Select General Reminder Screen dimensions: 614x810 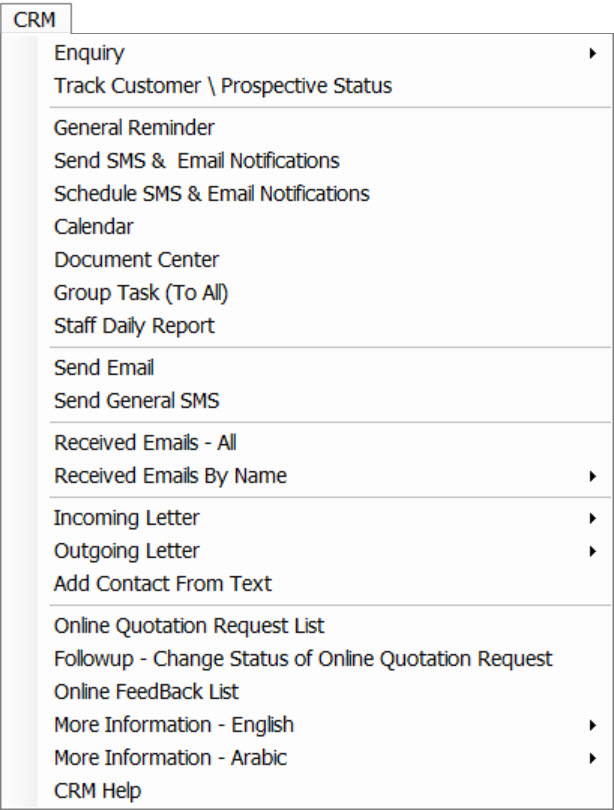click(x=134, y=128)
